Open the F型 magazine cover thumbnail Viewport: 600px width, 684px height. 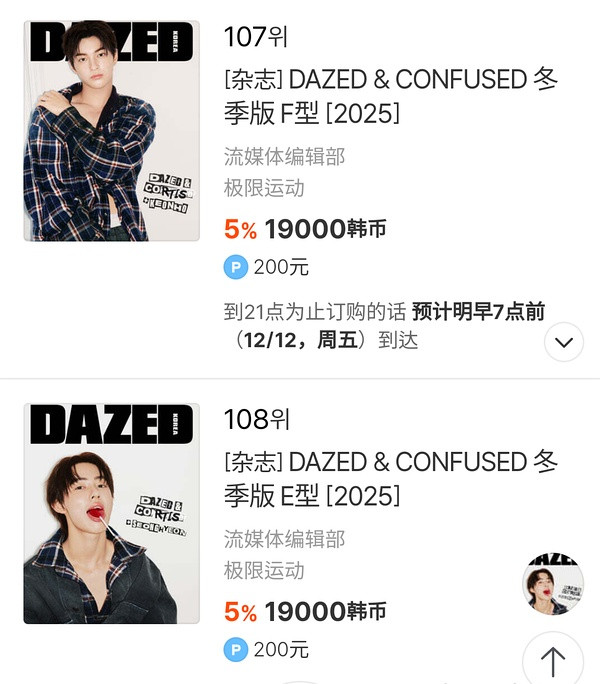click(111, 130)
